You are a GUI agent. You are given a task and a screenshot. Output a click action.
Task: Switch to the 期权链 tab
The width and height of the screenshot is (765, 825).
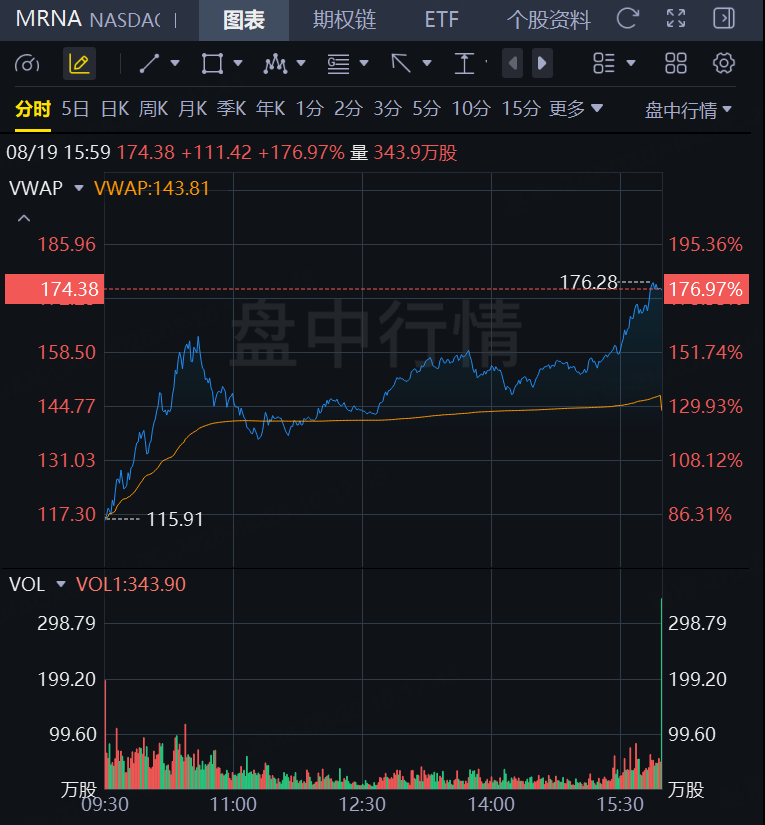pyautogui.click(x=344, y=21)
